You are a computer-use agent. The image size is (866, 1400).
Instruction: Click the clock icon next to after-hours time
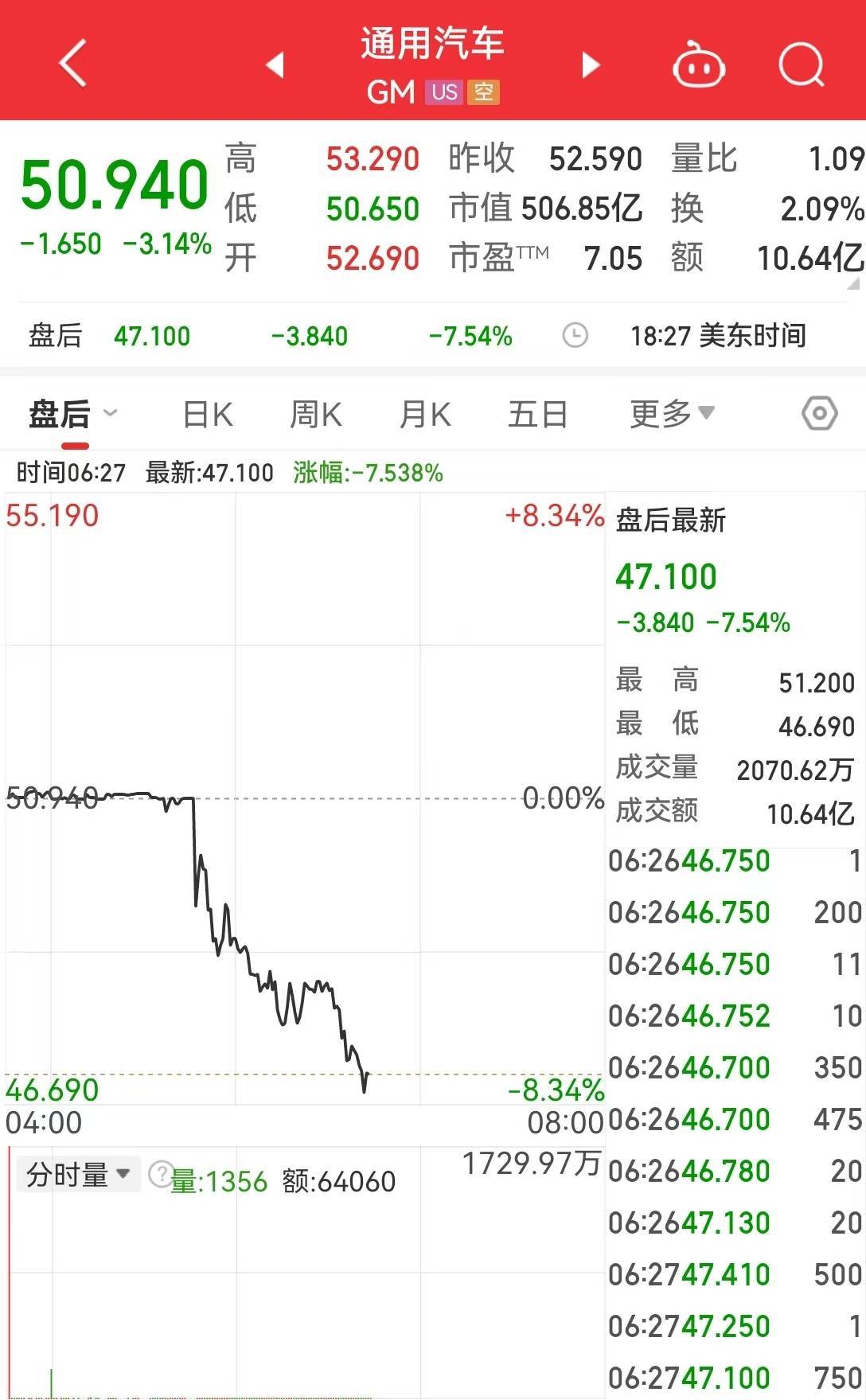(x=575, y=336)
